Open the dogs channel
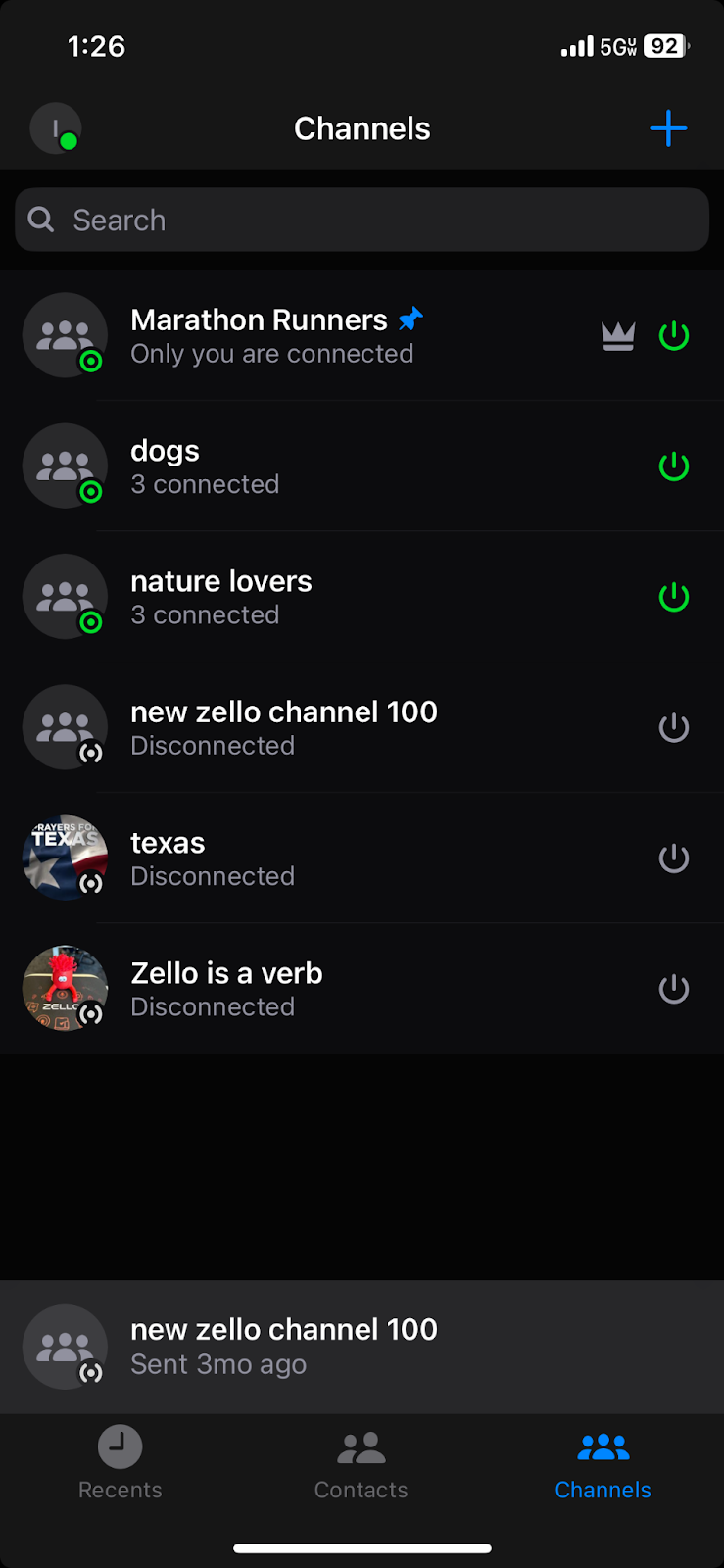 (x=362, y=465)
